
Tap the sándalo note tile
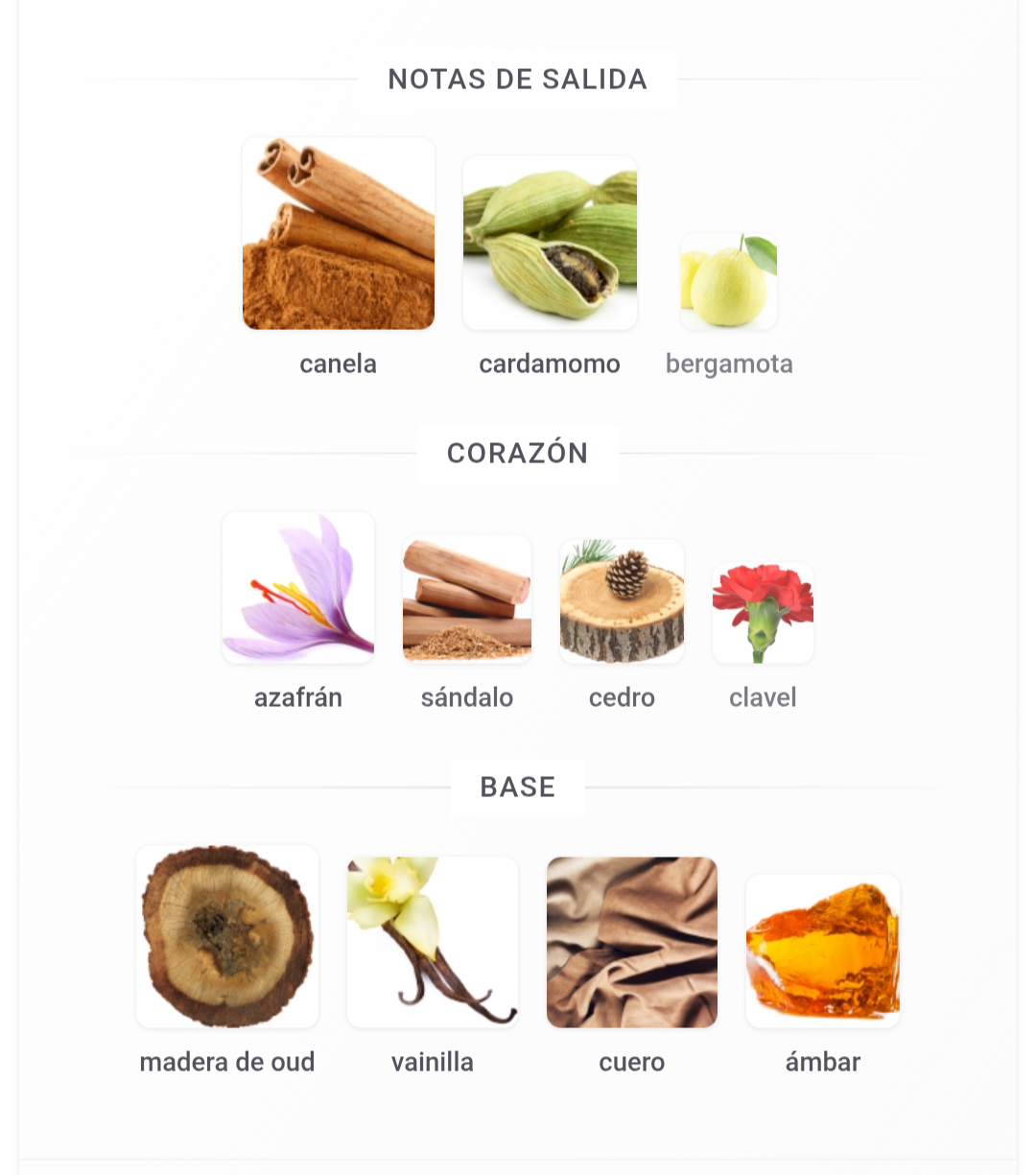(467, 599)
